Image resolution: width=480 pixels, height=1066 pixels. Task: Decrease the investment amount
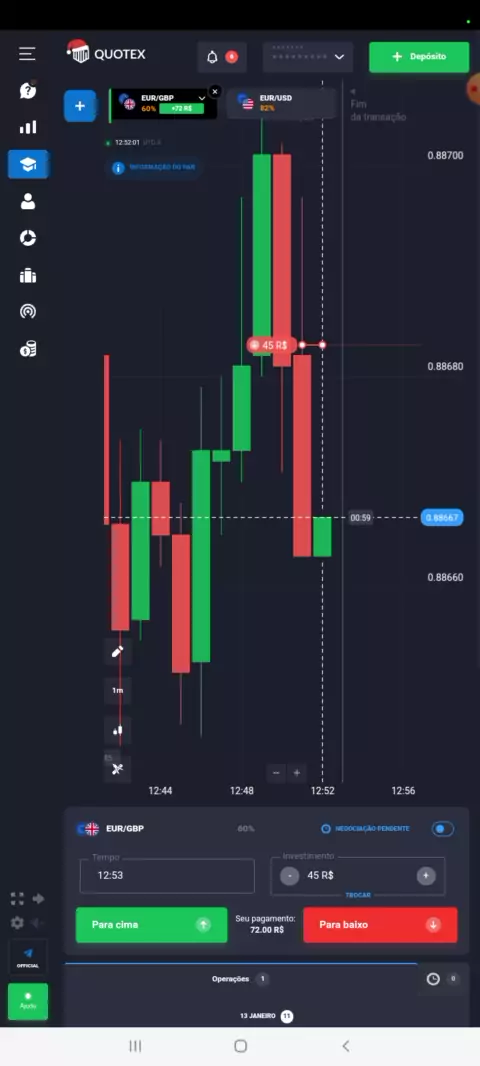pyautogui.click(x=290, y=876)
